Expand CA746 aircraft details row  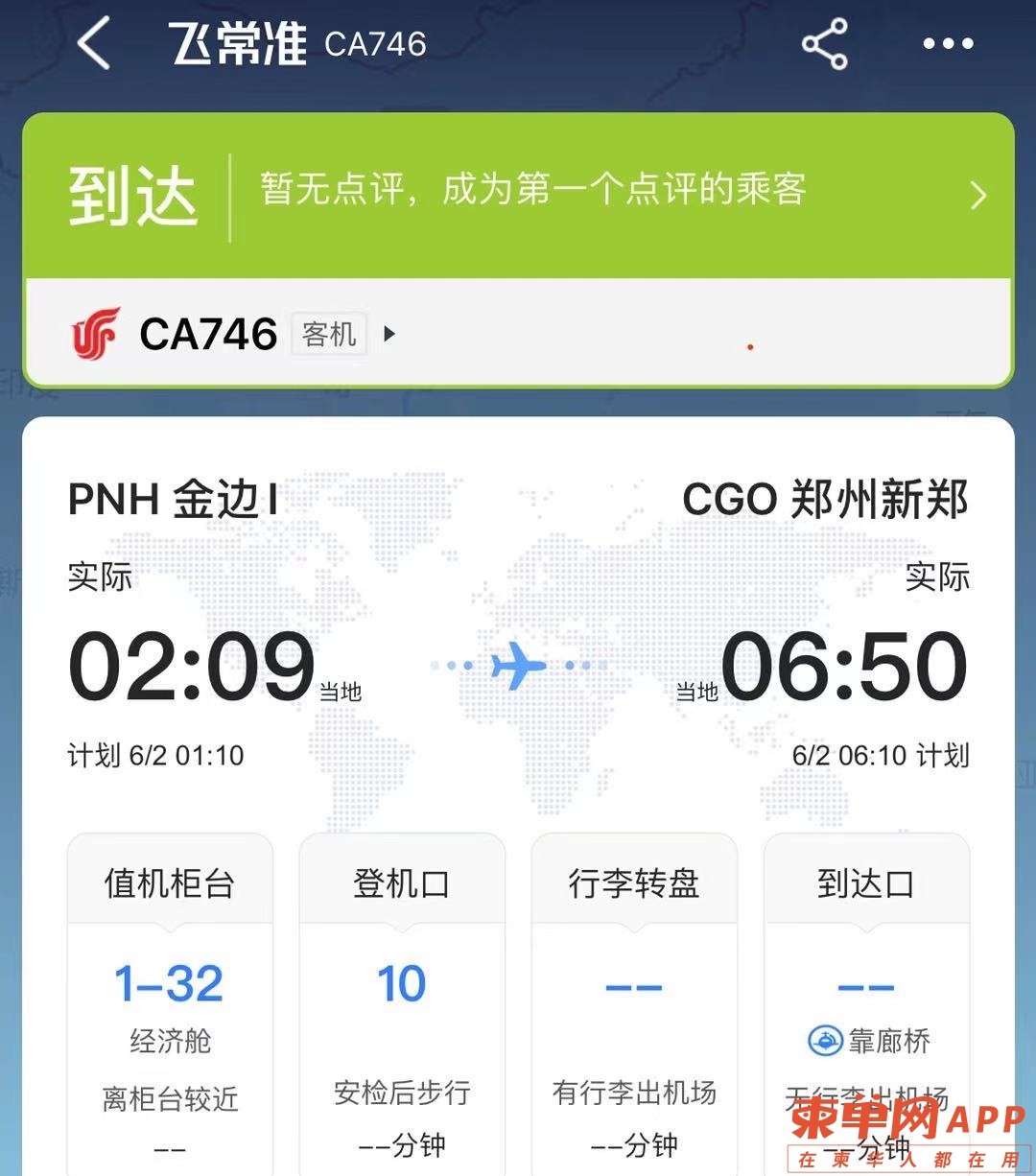[x=389, y=334]
